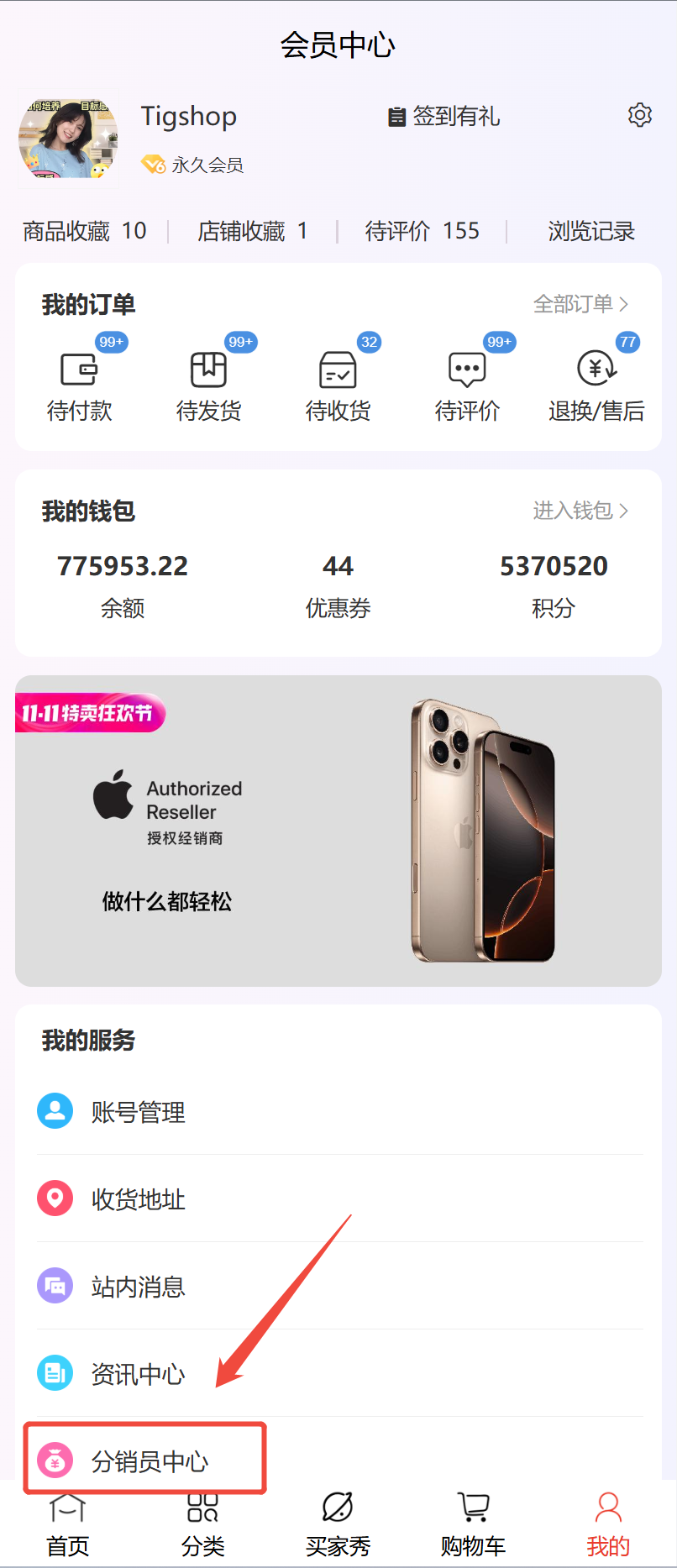View 浏览记录 browsing history

[x=590, y=231]
